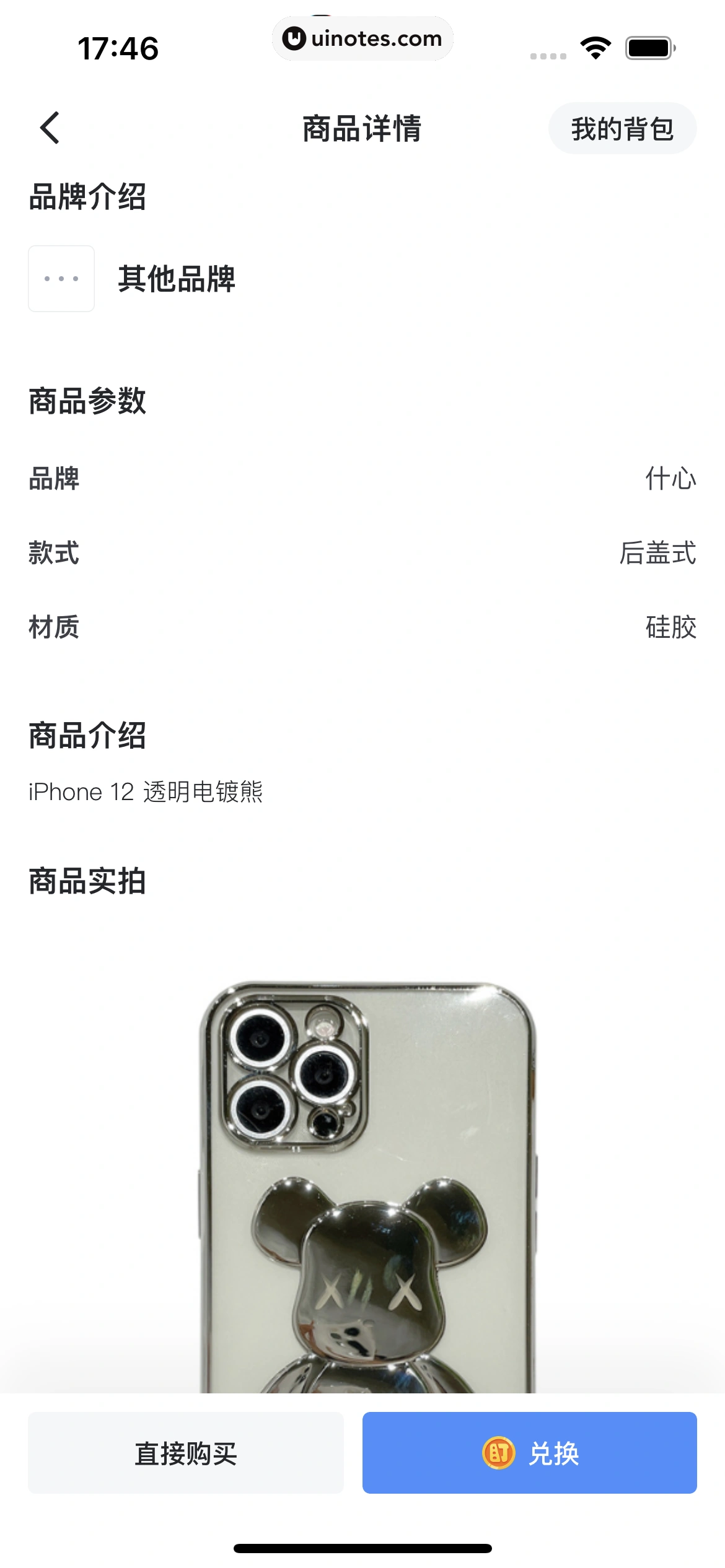Tap the 兑换 redeem button
The image size is (725, 1568).
(529, 1453)
